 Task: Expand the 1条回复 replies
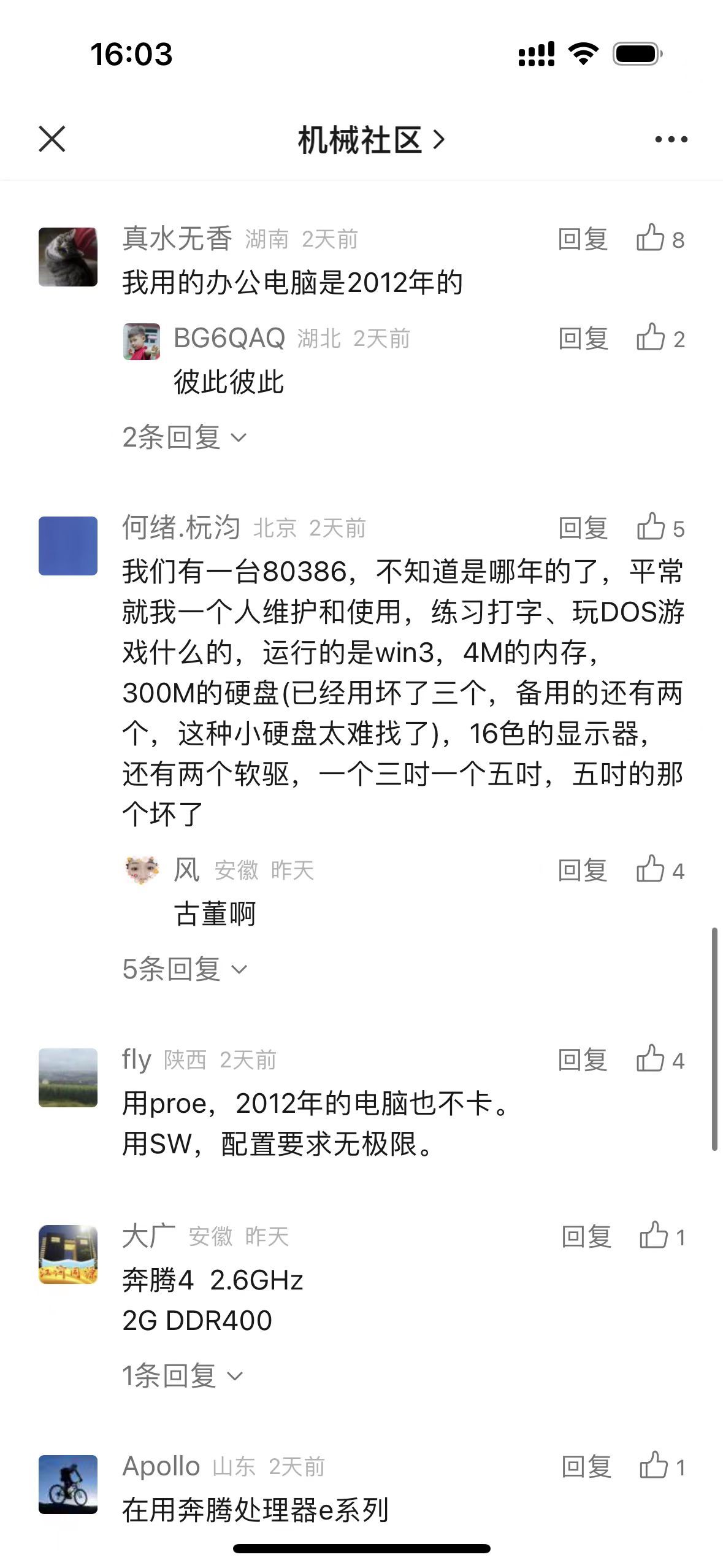[182, 1375]
